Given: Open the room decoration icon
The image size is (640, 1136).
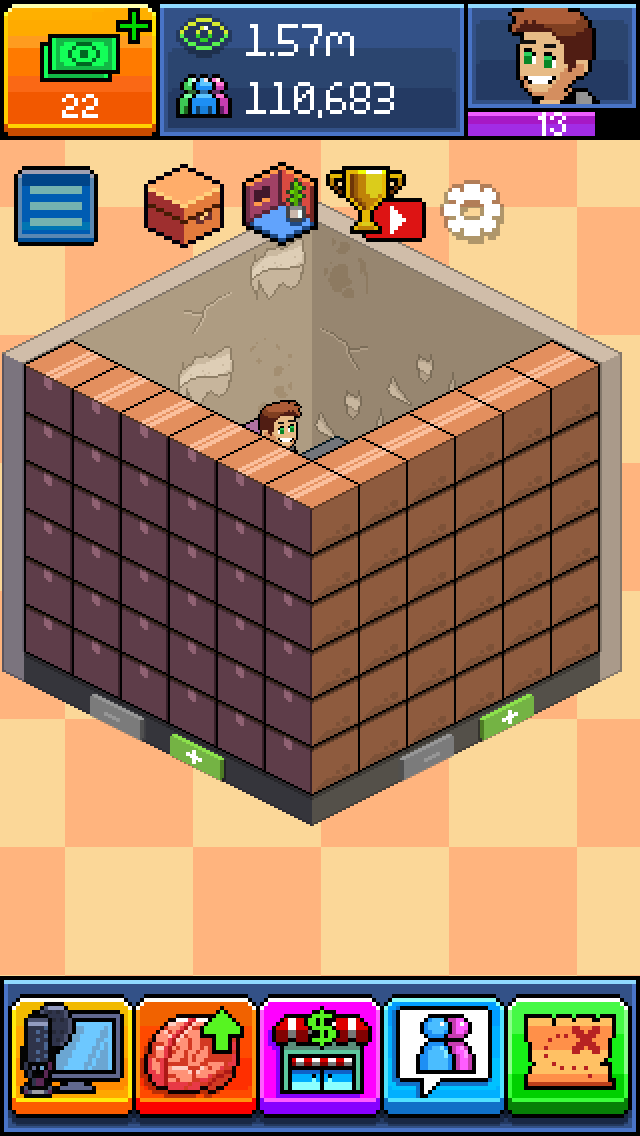Looking at the screenshot, I should tap(281, 203).
